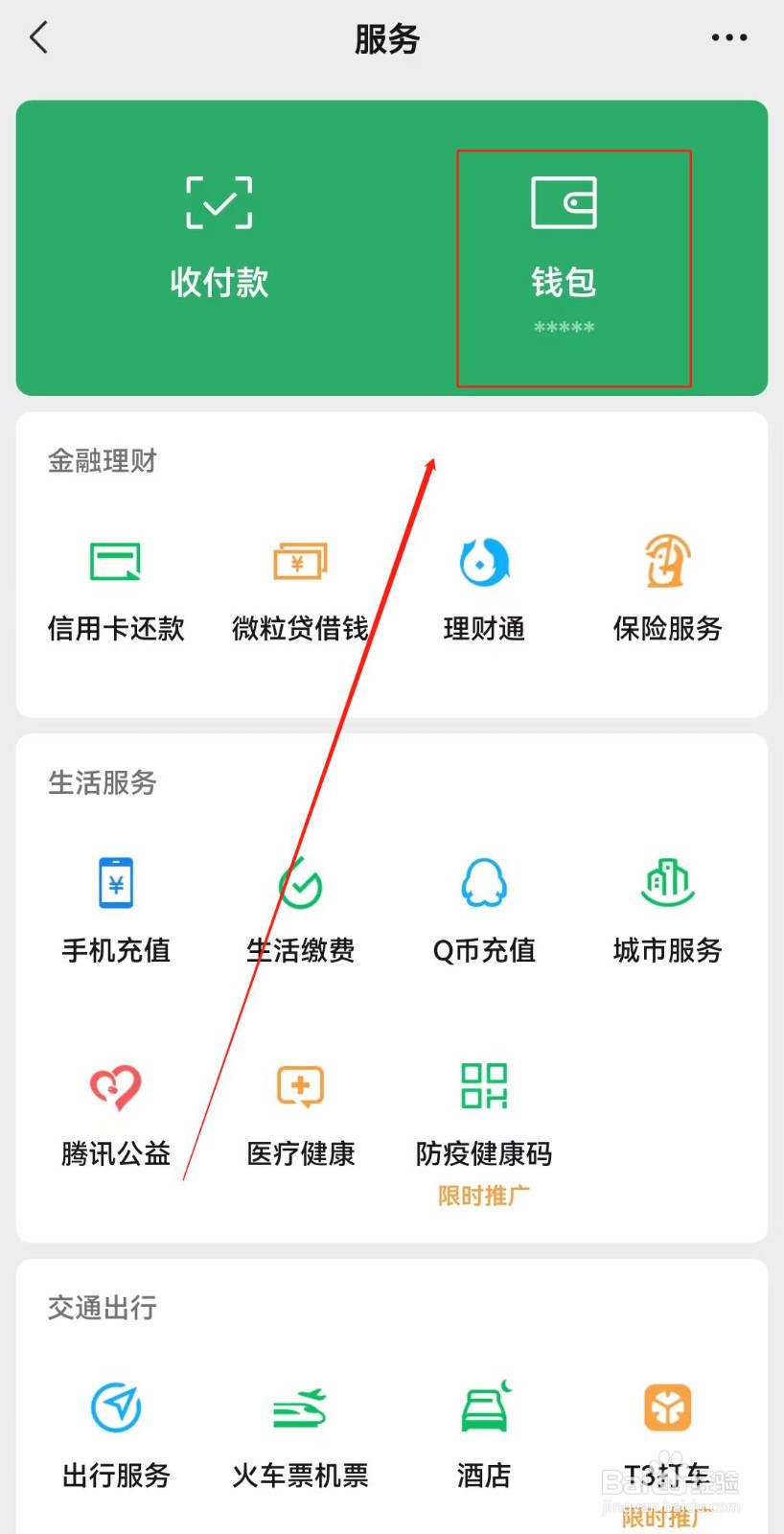The height and width of the screenshot is (1534, 784).
Task: Open 腾讯公益 Tencent charity
Action: 115,1110
